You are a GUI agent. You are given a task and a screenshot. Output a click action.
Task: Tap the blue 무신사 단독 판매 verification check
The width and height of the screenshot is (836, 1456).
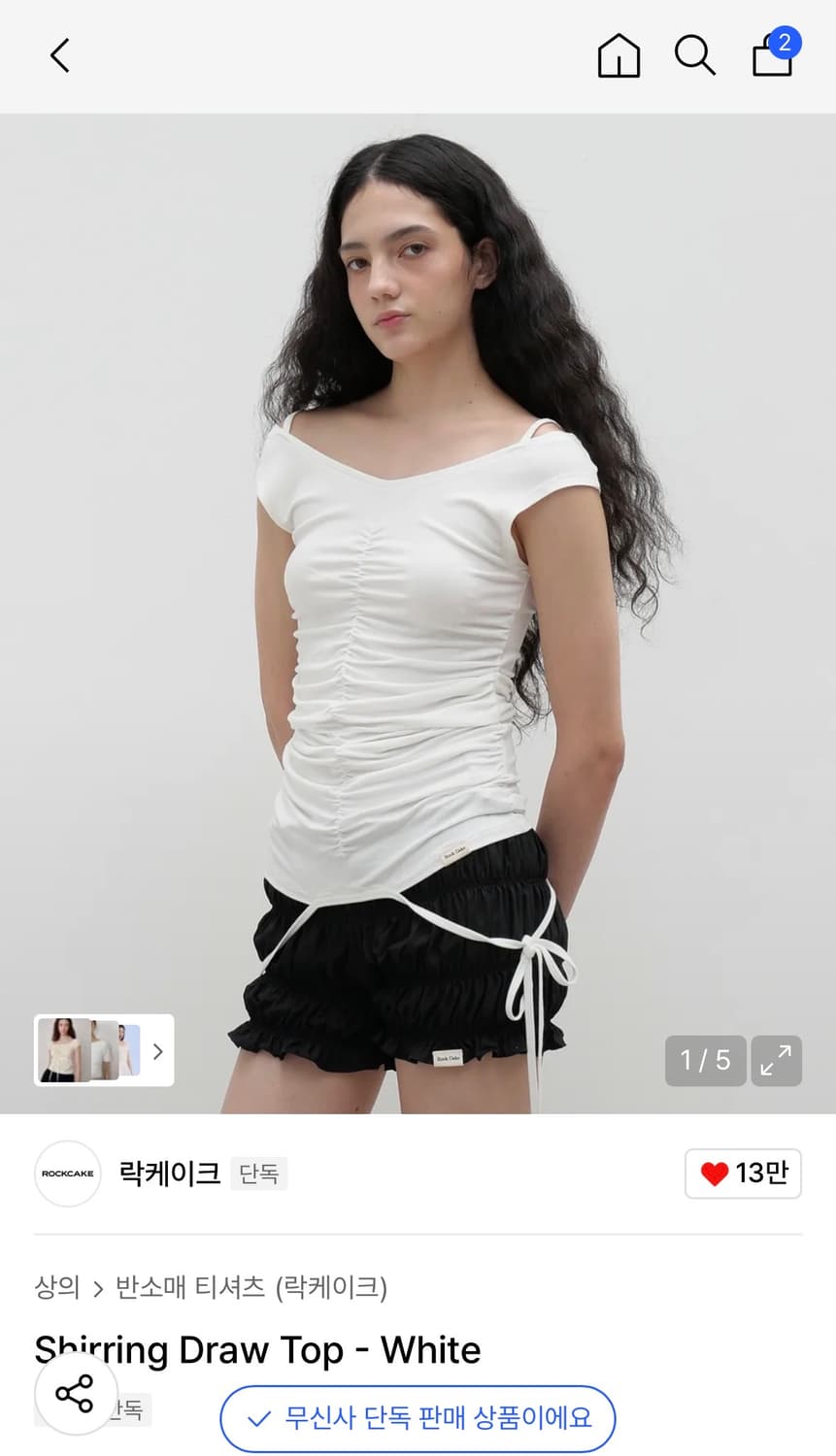[x=257, y=1419]
